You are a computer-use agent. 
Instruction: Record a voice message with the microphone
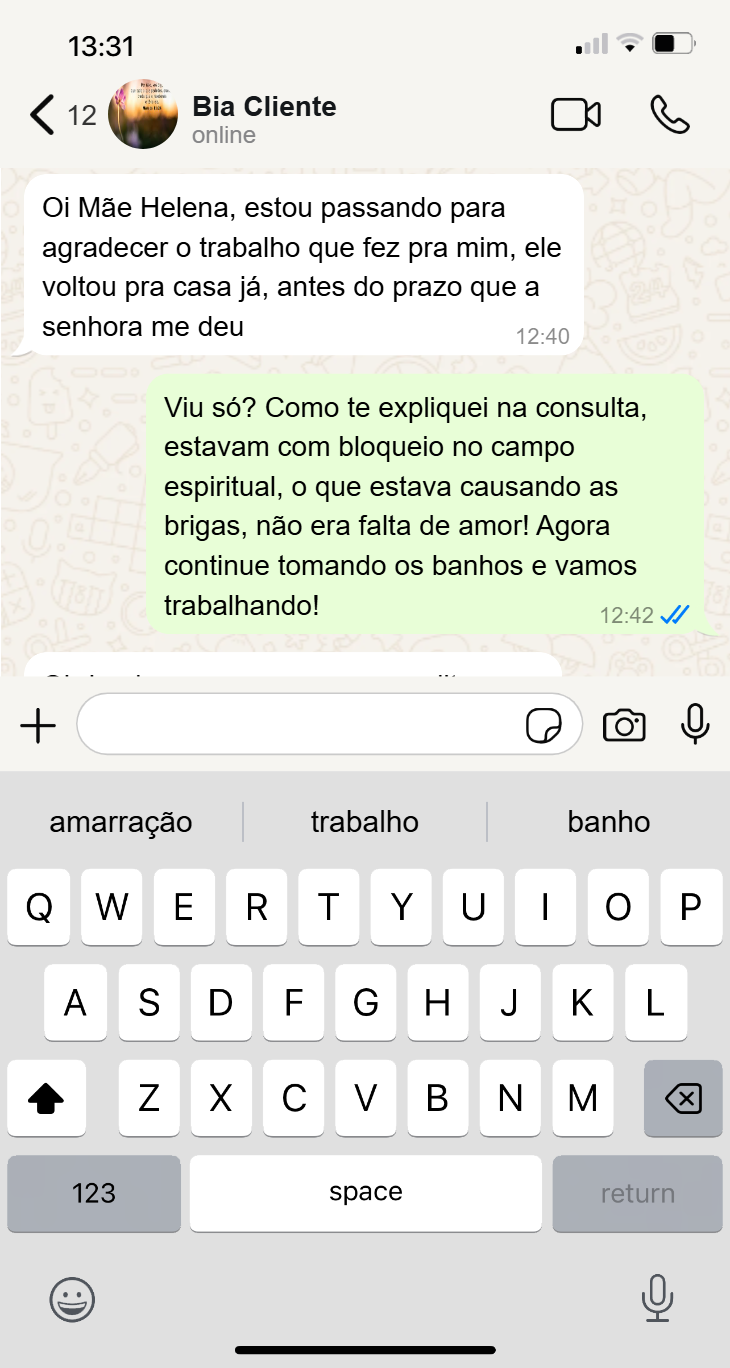click(x=695, y=724)
